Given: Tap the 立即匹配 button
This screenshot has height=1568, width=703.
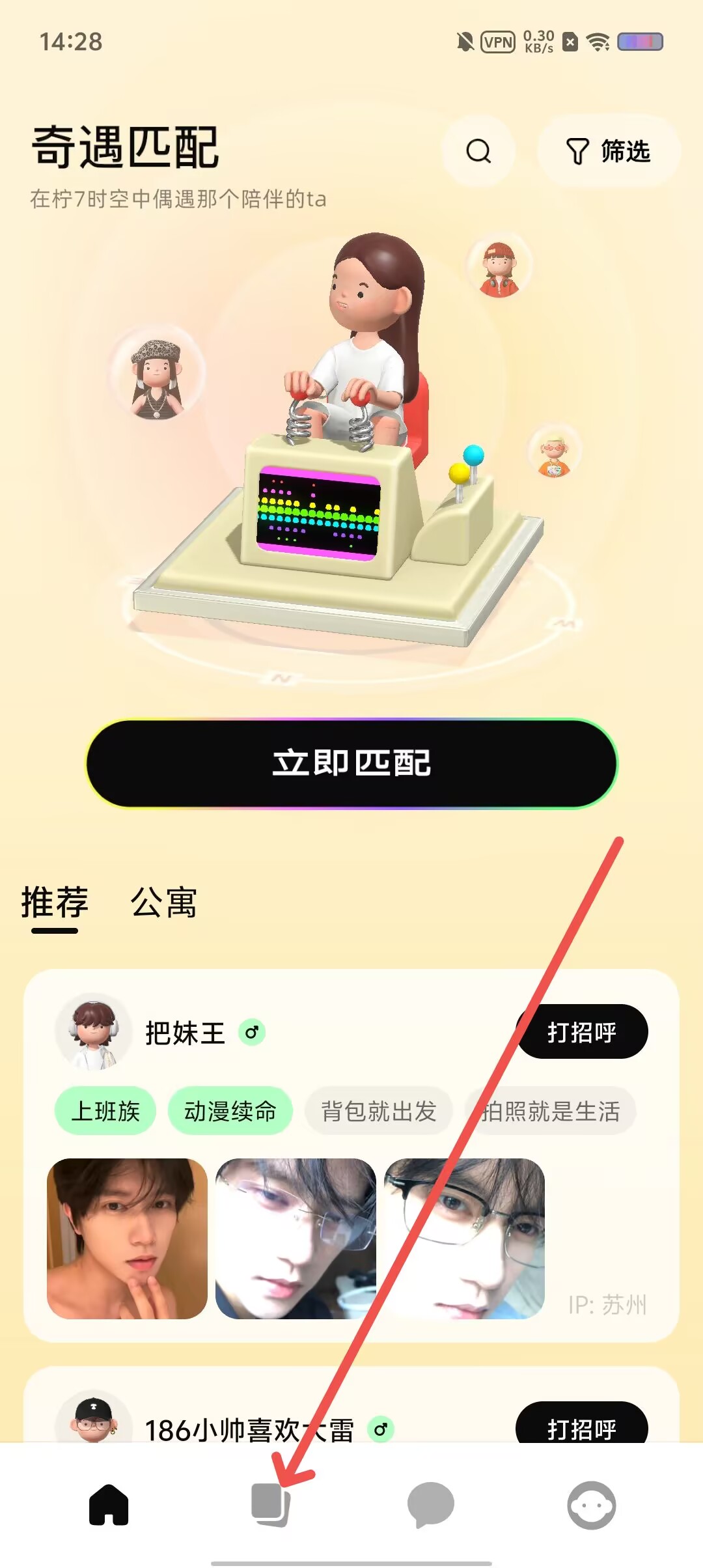Looking at the screenshot, I should click(x=351, y=763).
